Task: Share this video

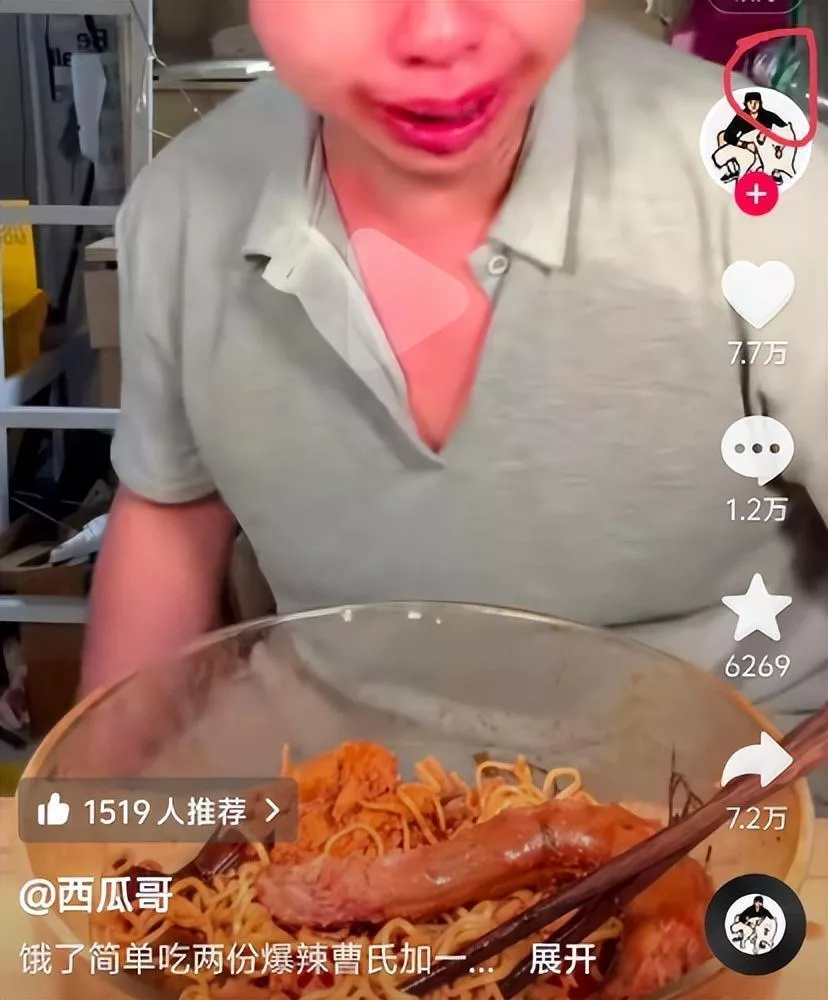Action: click(757, 763)
